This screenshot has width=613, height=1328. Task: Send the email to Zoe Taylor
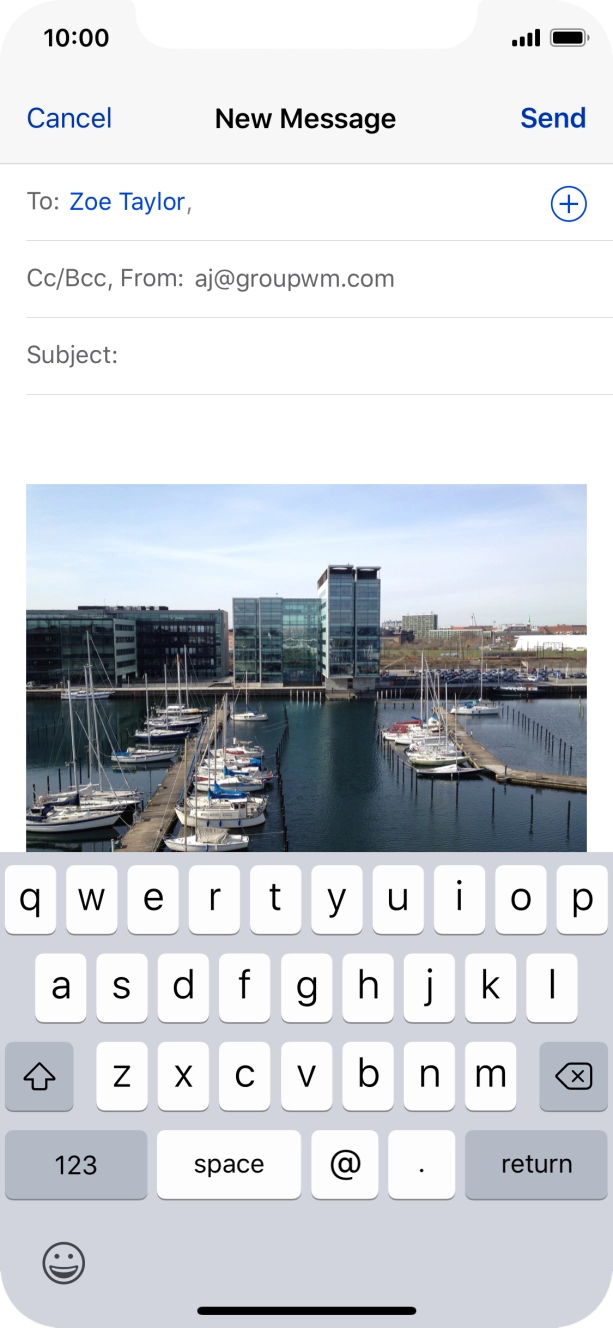[552, 118]
